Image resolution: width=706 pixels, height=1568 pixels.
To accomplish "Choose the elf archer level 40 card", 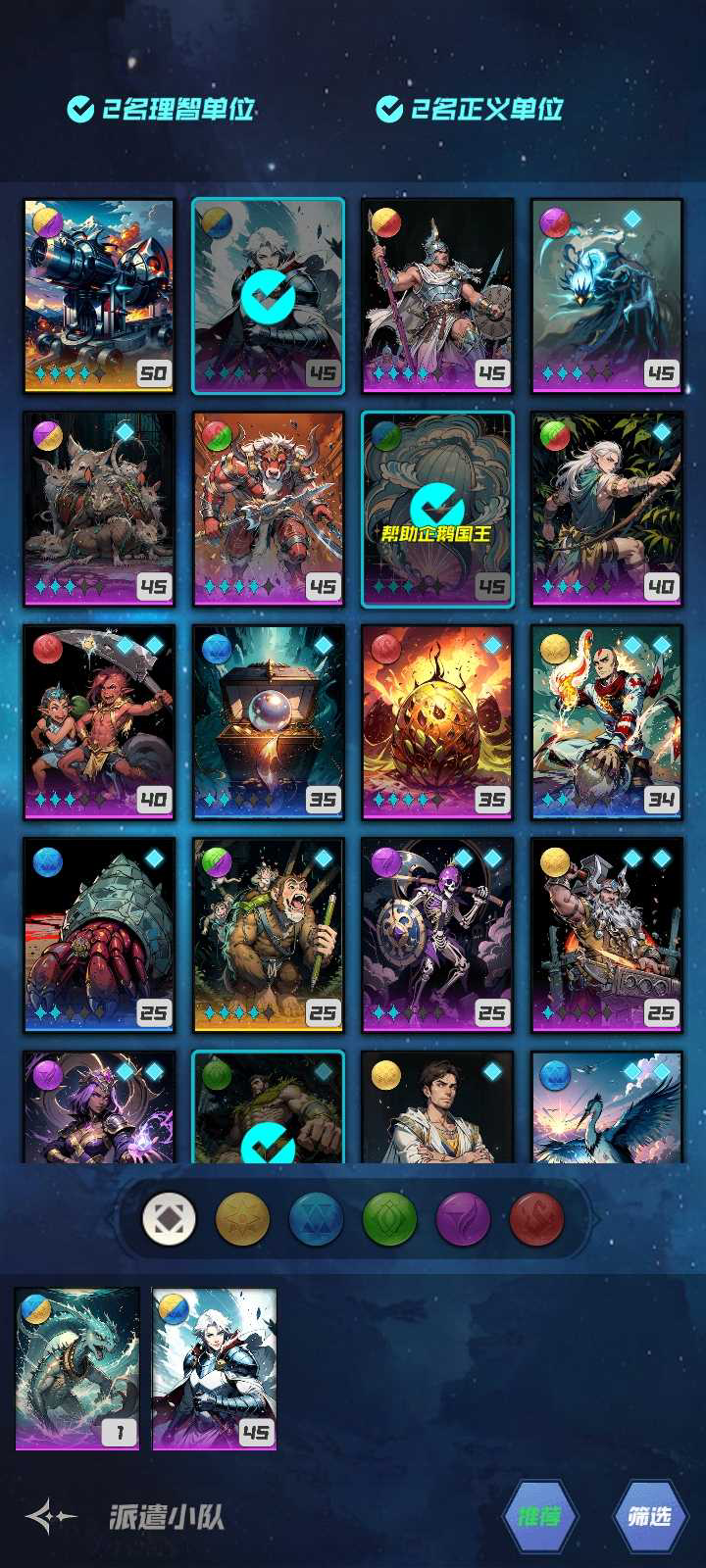I will click(x=607, y=509).
